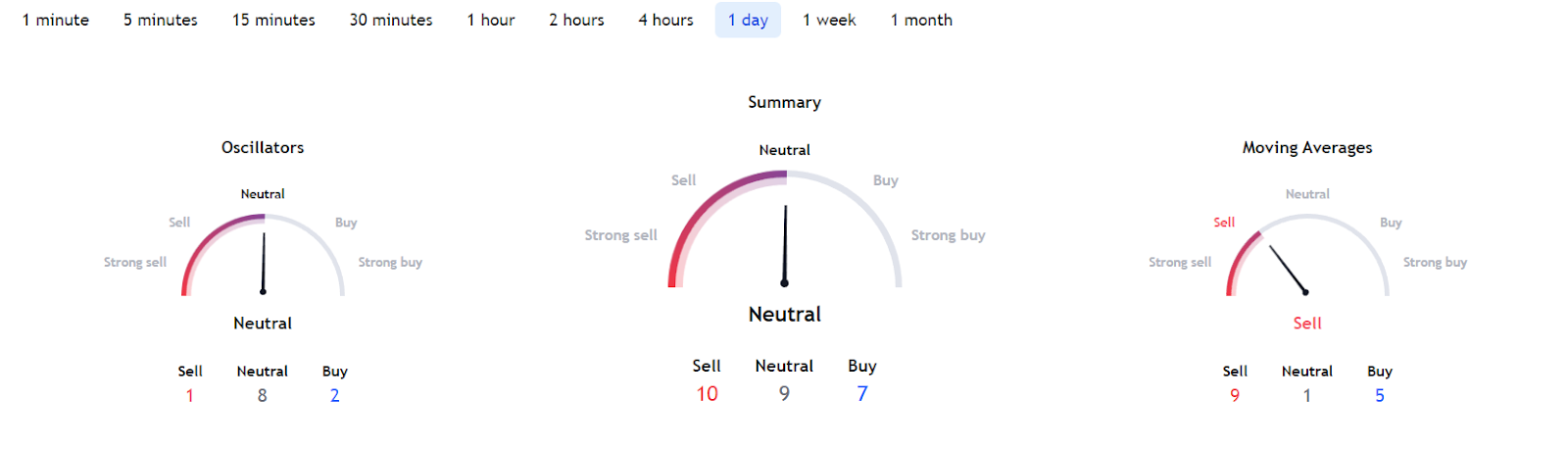Switch to the 1 minute timeframe
This screenshot has height=451, width=1568.
56,20
